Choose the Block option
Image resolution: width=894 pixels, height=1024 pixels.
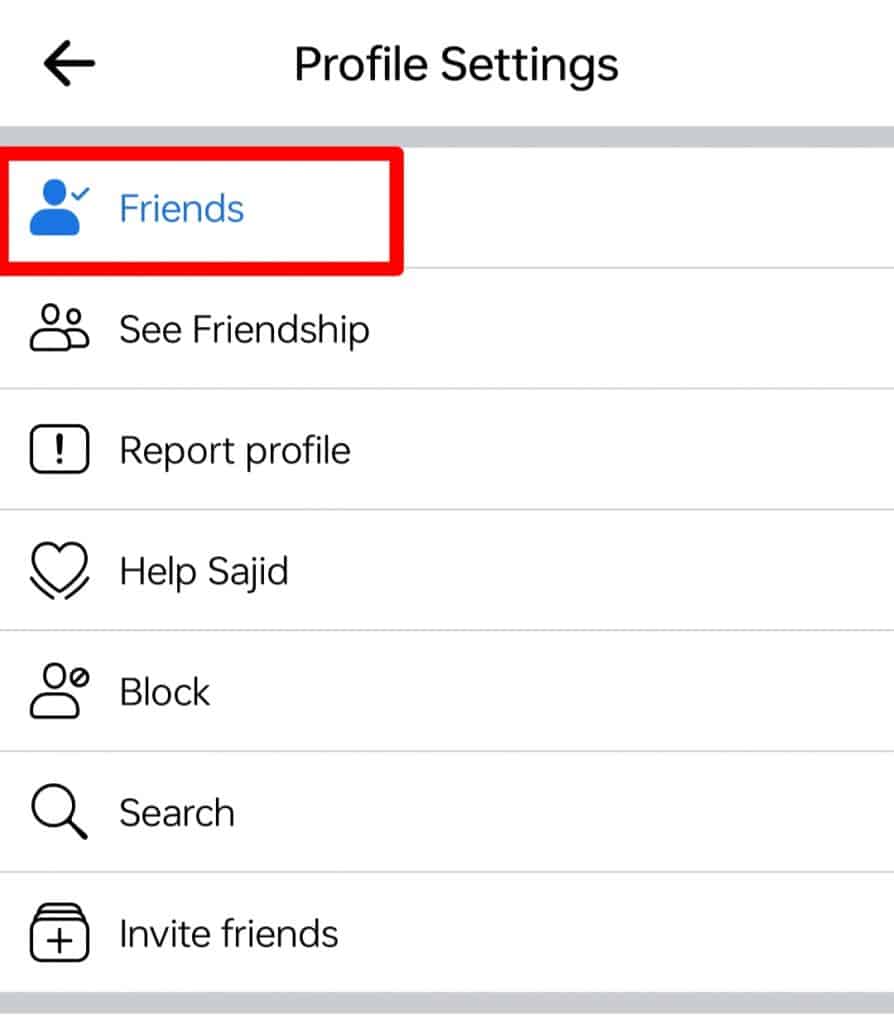tap(165, 692)
